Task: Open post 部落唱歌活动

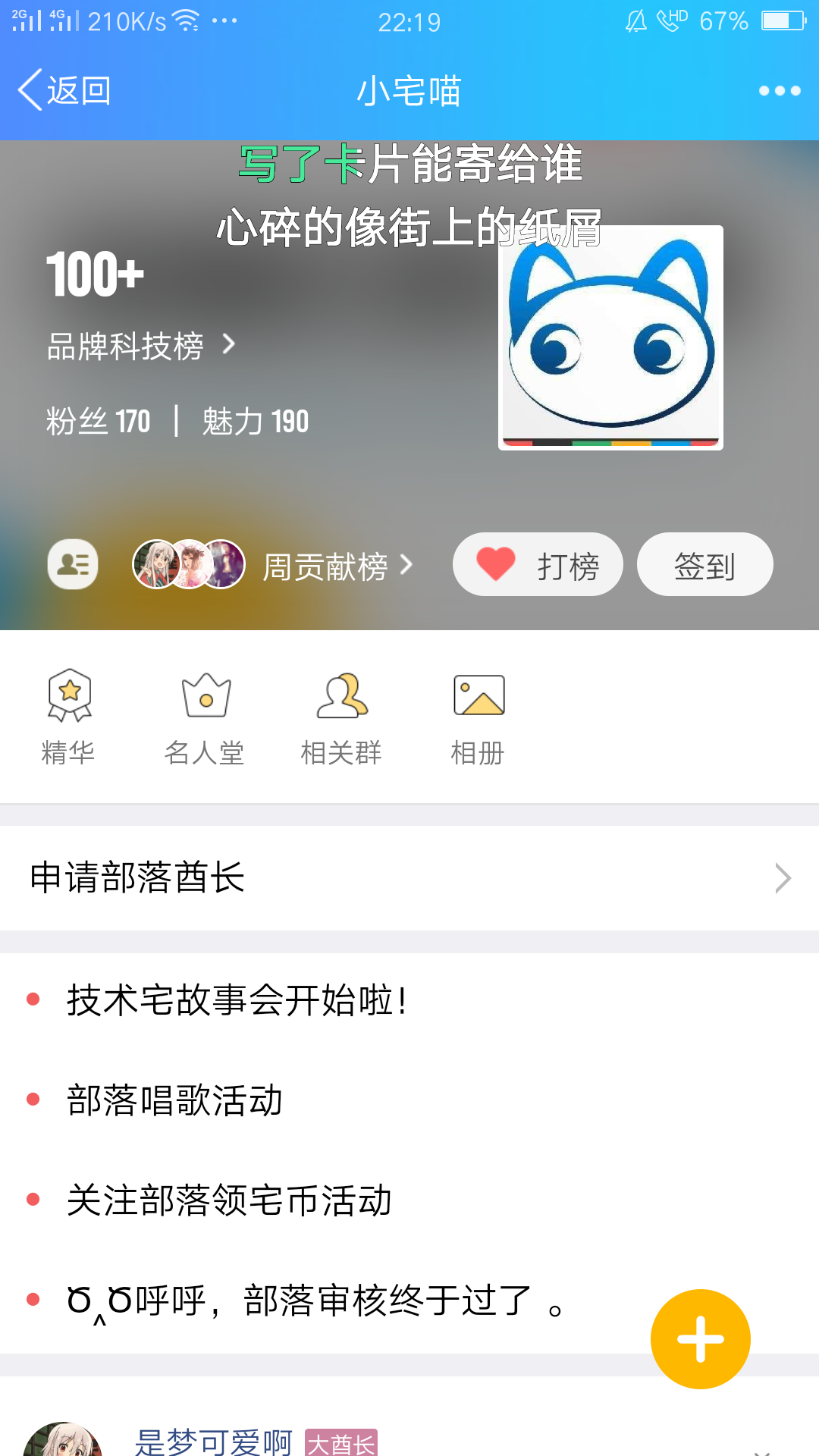Action: [174, 1100]
